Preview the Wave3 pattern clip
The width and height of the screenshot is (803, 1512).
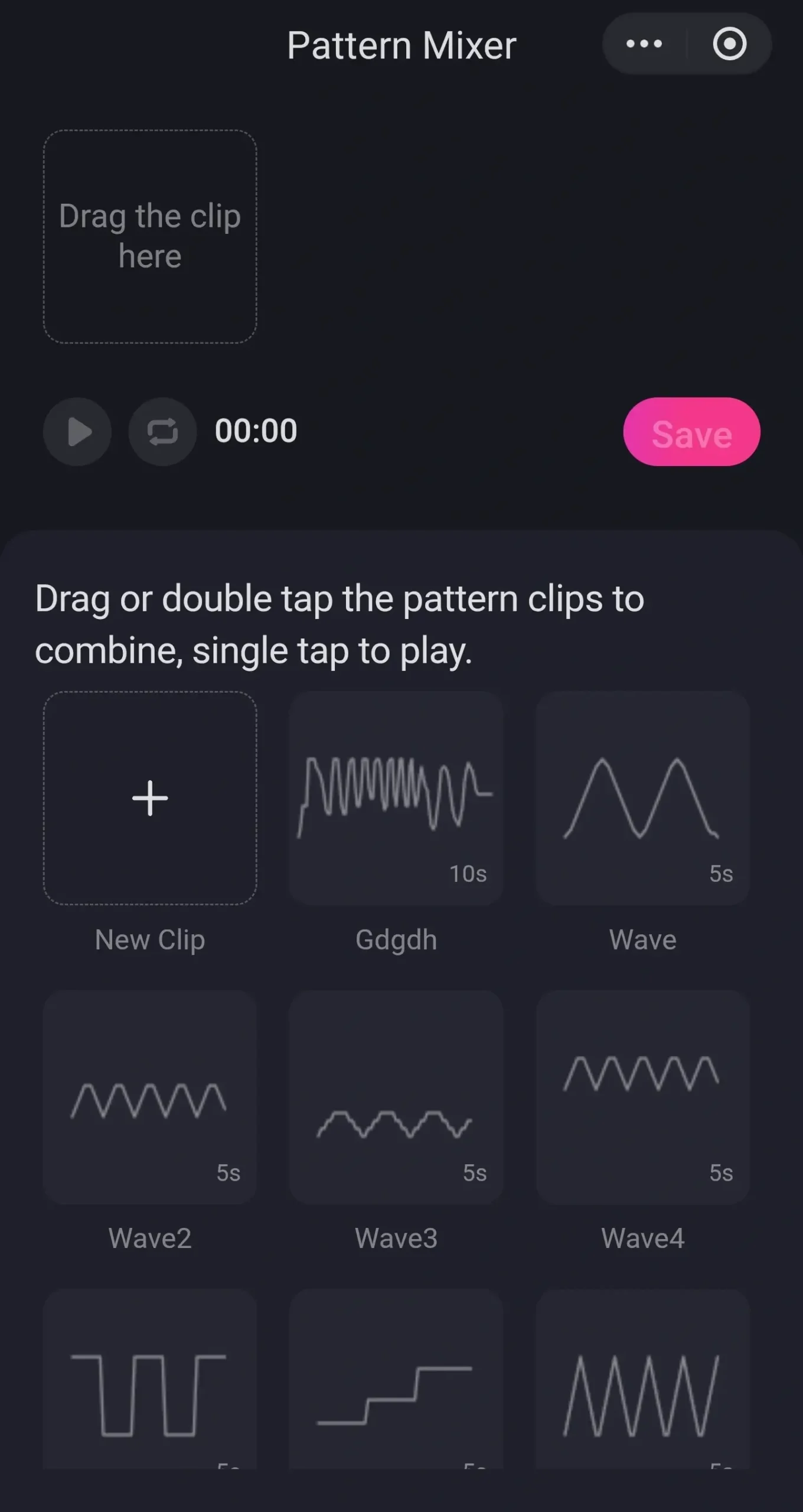(396, 1097)
